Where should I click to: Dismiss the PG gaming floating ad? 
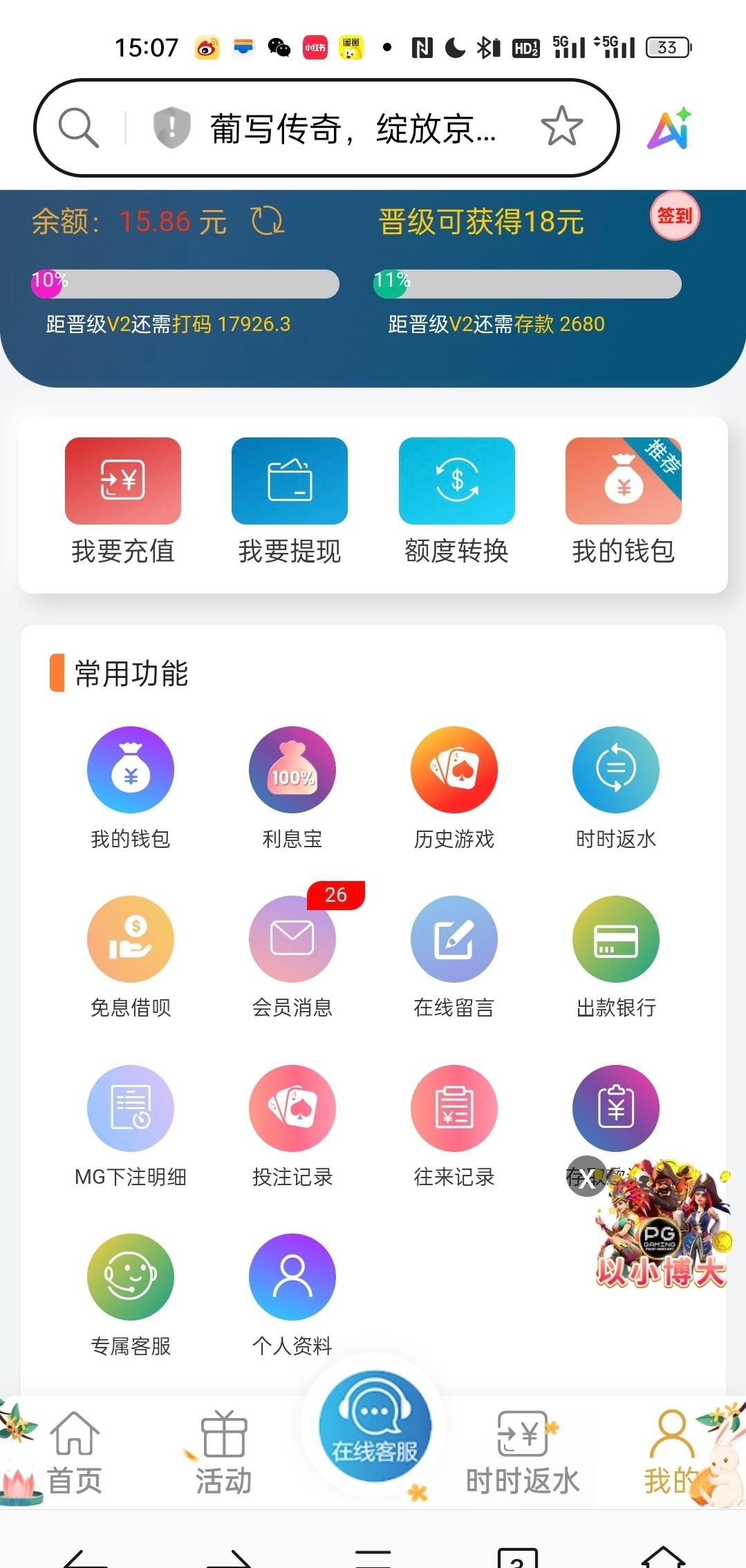pyautogui.click(x=586, y=1177)
